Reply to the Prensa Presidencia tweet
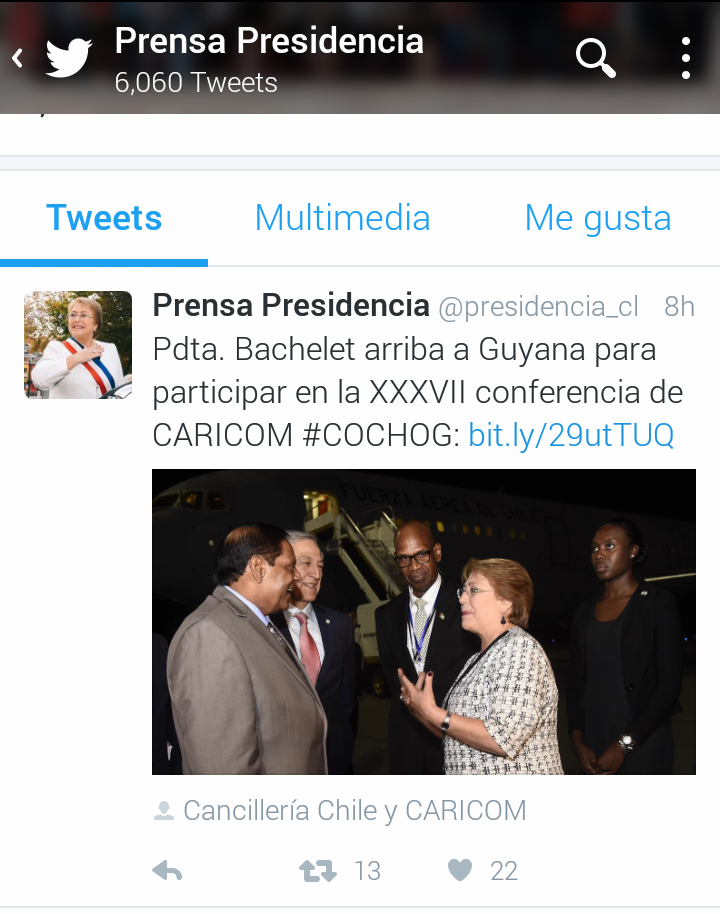This screenshot has width=720, height=914. point(167,871)
